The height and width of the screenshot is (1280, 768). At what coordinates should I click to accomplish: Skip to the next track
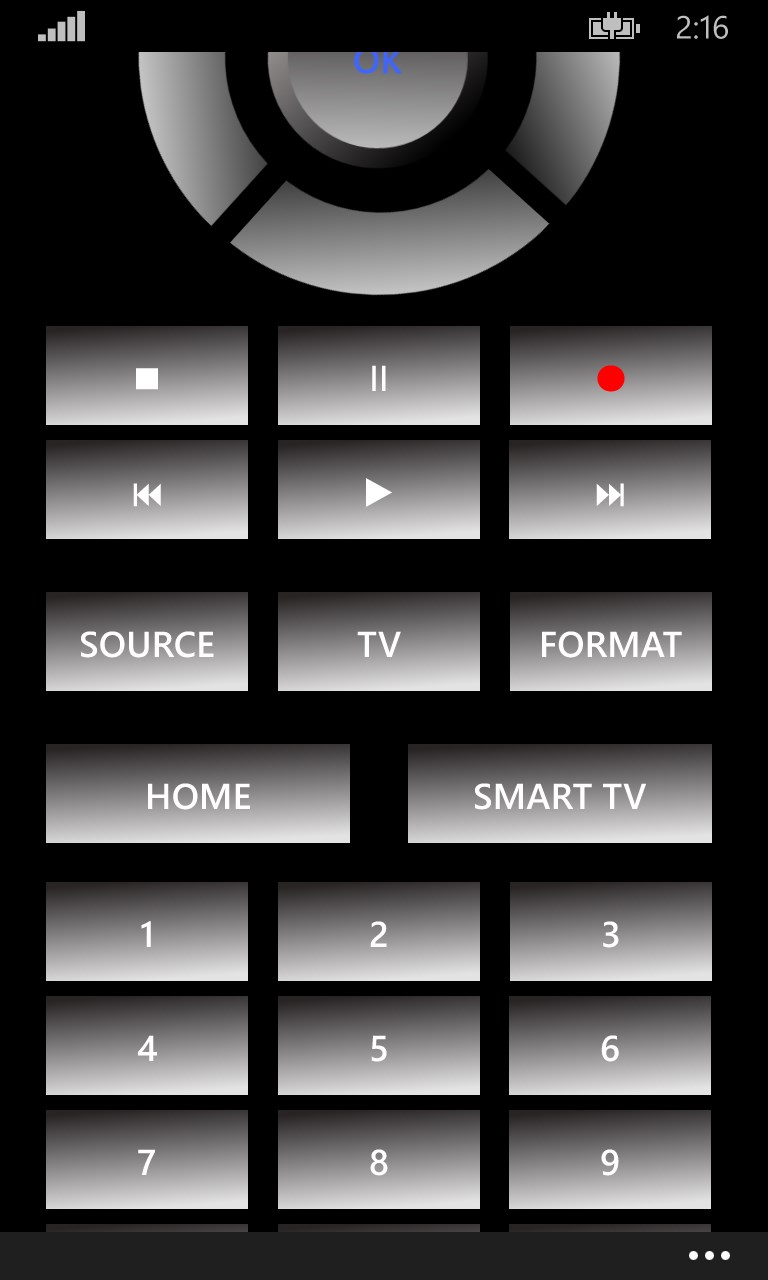(610, 489)
